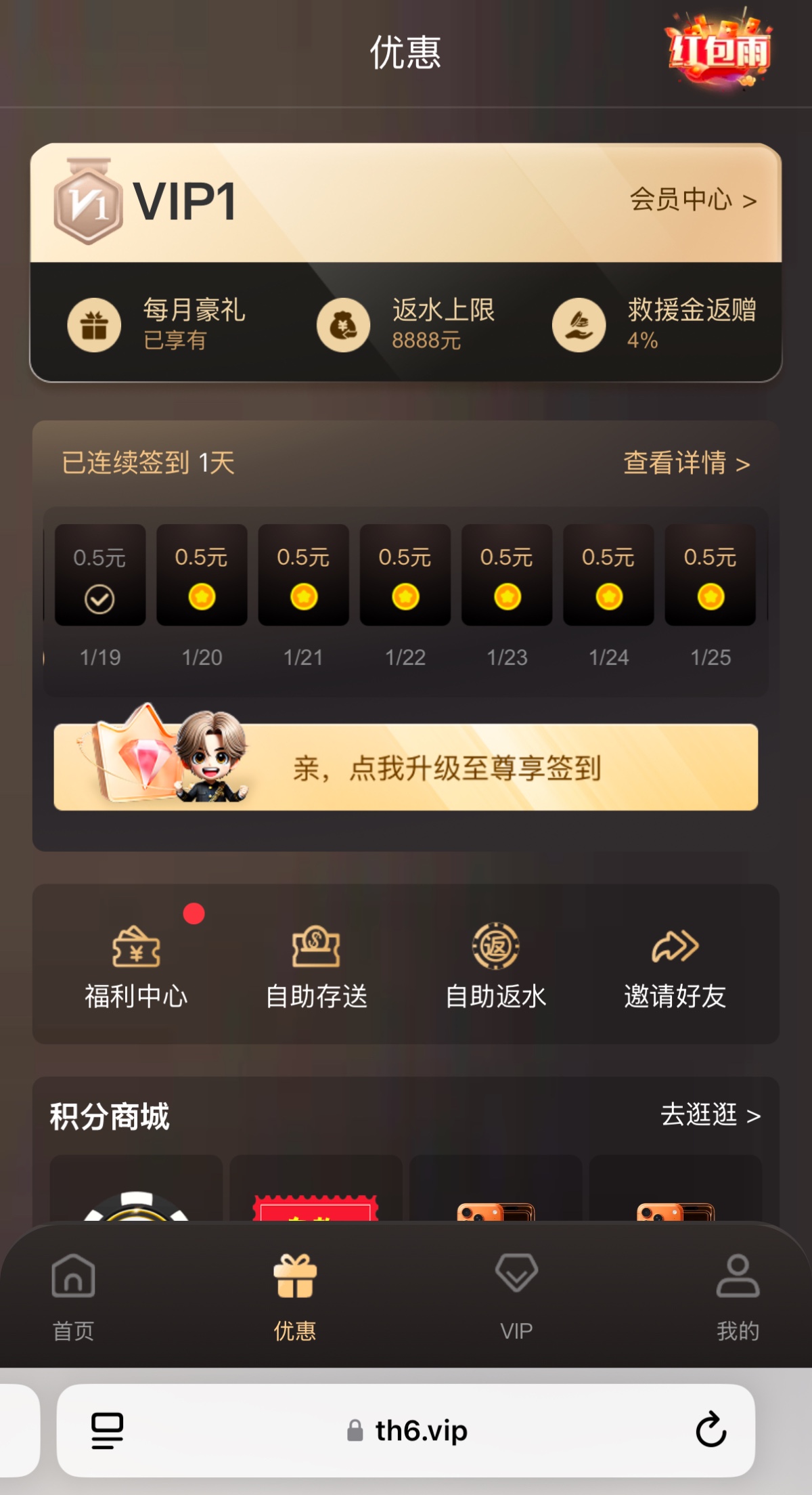View sign-in details via 查看详情
Image resolution: width=812 pixels, height=1495 pixels.
[x=685, y=464]
